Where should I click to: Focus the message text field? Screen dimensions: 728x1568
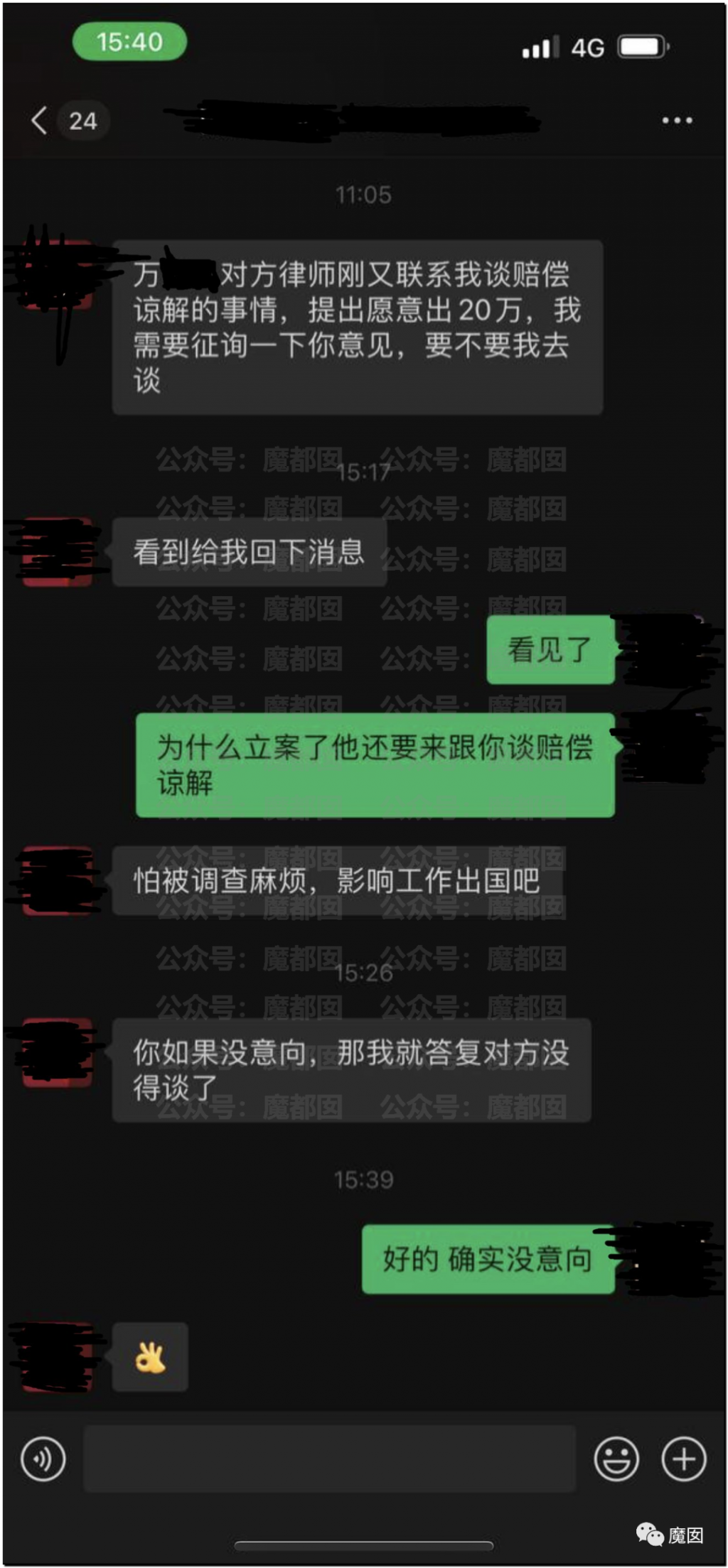coord(329,1459)
